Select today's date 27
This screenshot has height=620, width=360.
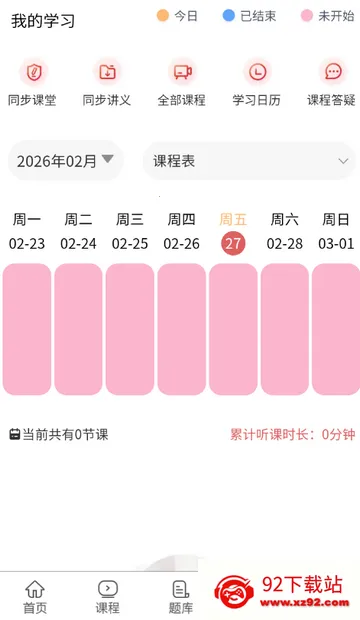coord(233,243)
